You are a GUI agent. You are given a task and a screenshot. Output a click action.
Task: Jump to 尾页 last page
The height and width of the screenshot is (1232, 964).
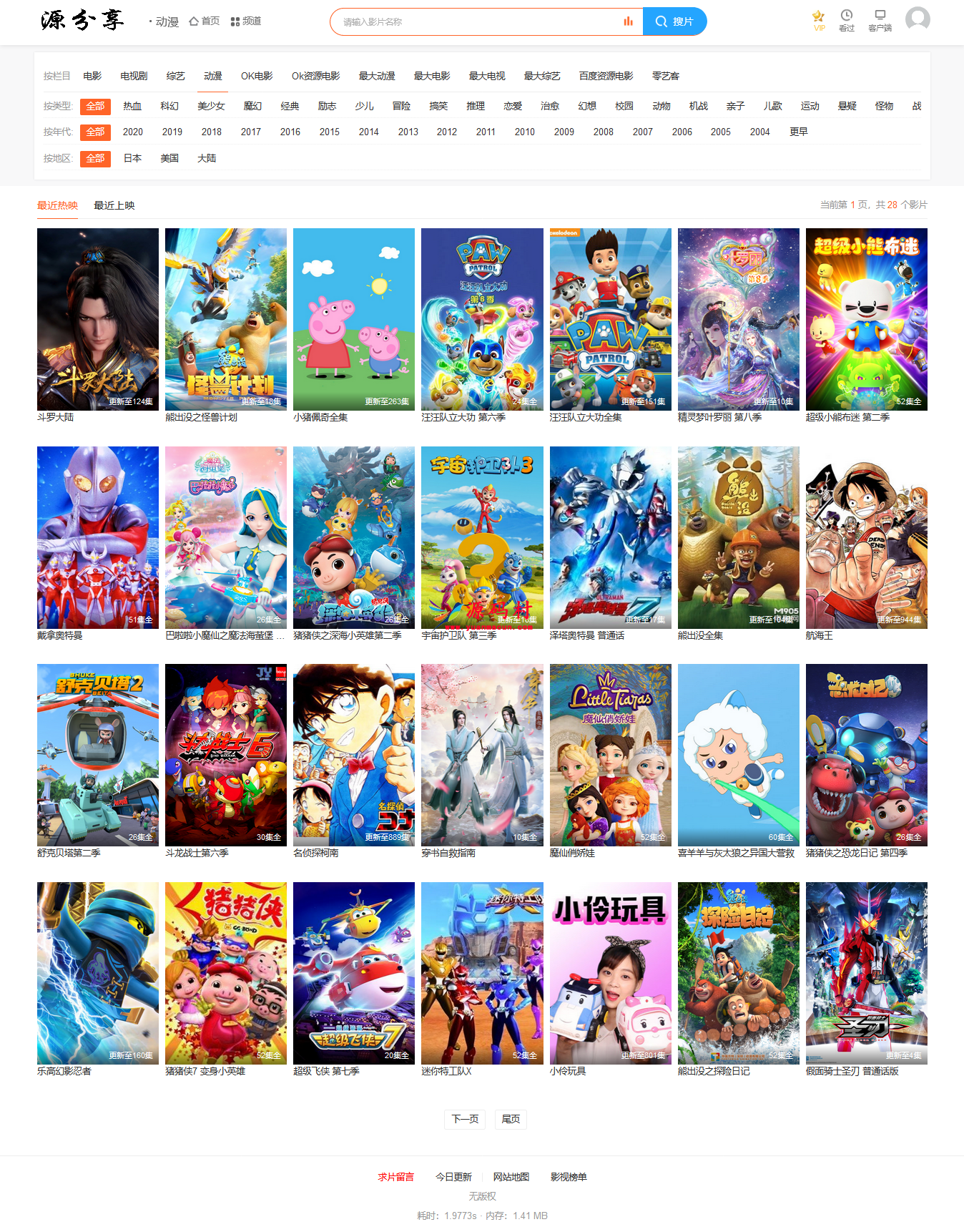pos(511,1119)
